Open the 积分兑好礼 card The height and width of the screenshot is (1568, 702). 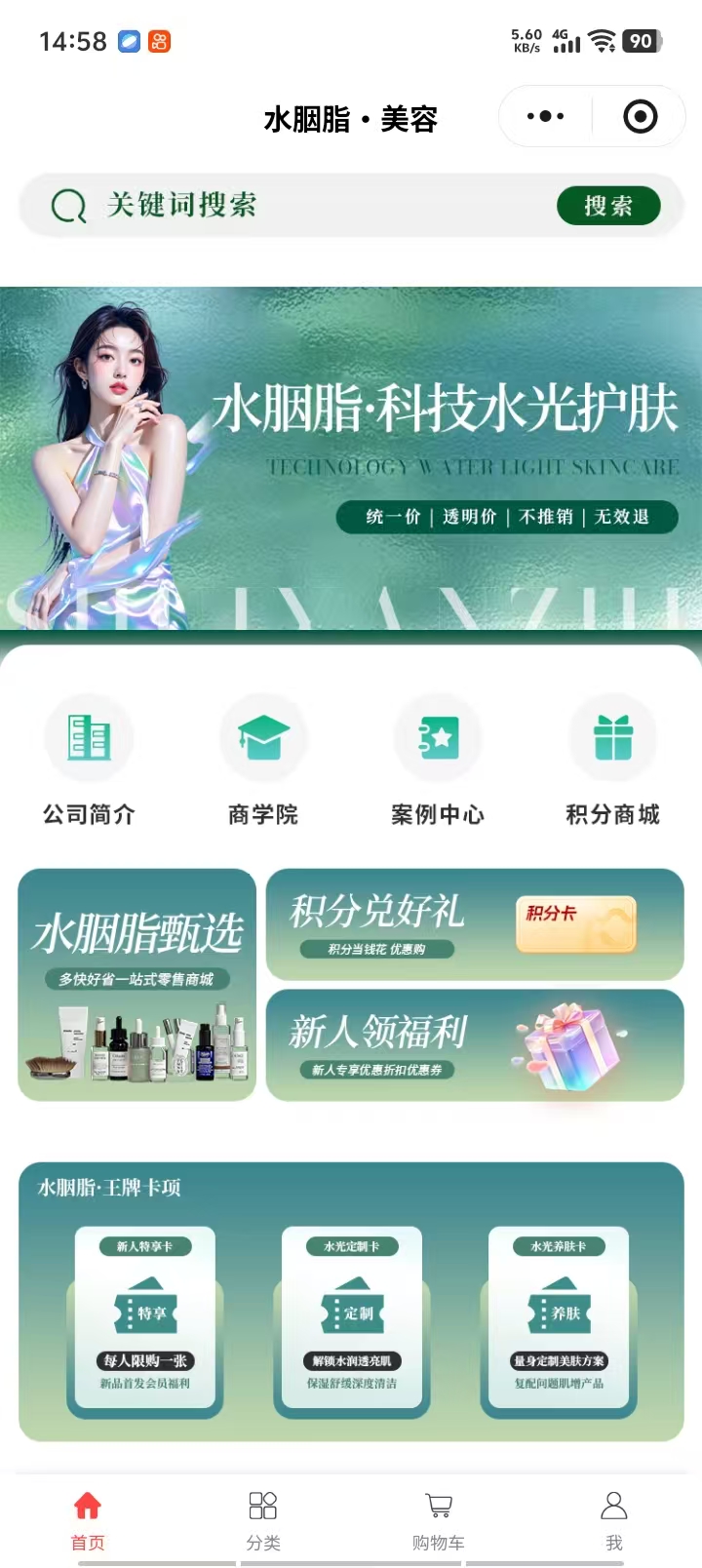tap(475, 924)
